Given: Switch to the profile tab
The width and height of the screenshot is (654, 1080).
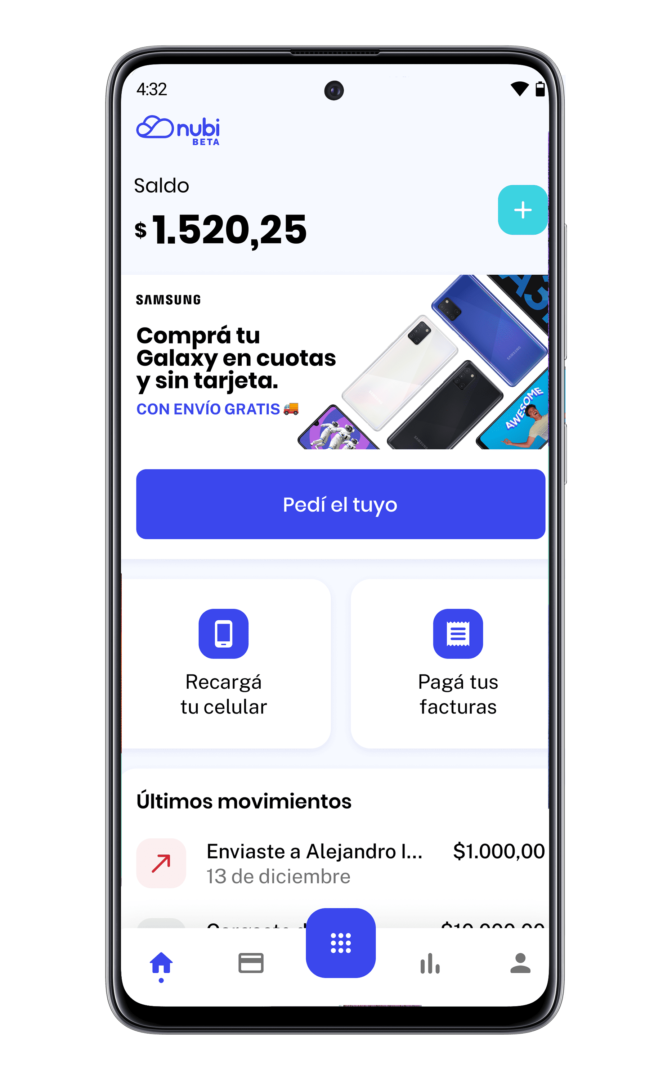Looking at the screenshot, I should [520, 963].
